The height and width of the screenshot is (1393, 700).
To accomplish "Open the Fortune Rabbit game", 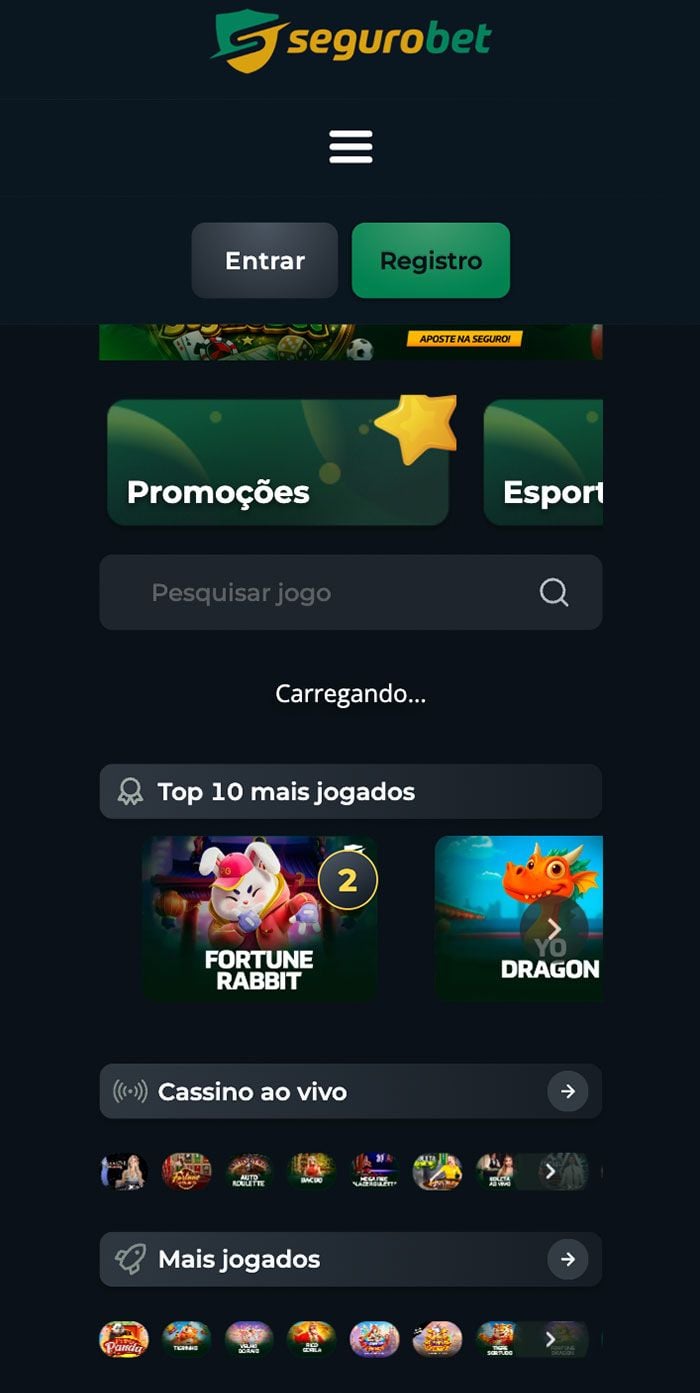I will click(260, 918).
